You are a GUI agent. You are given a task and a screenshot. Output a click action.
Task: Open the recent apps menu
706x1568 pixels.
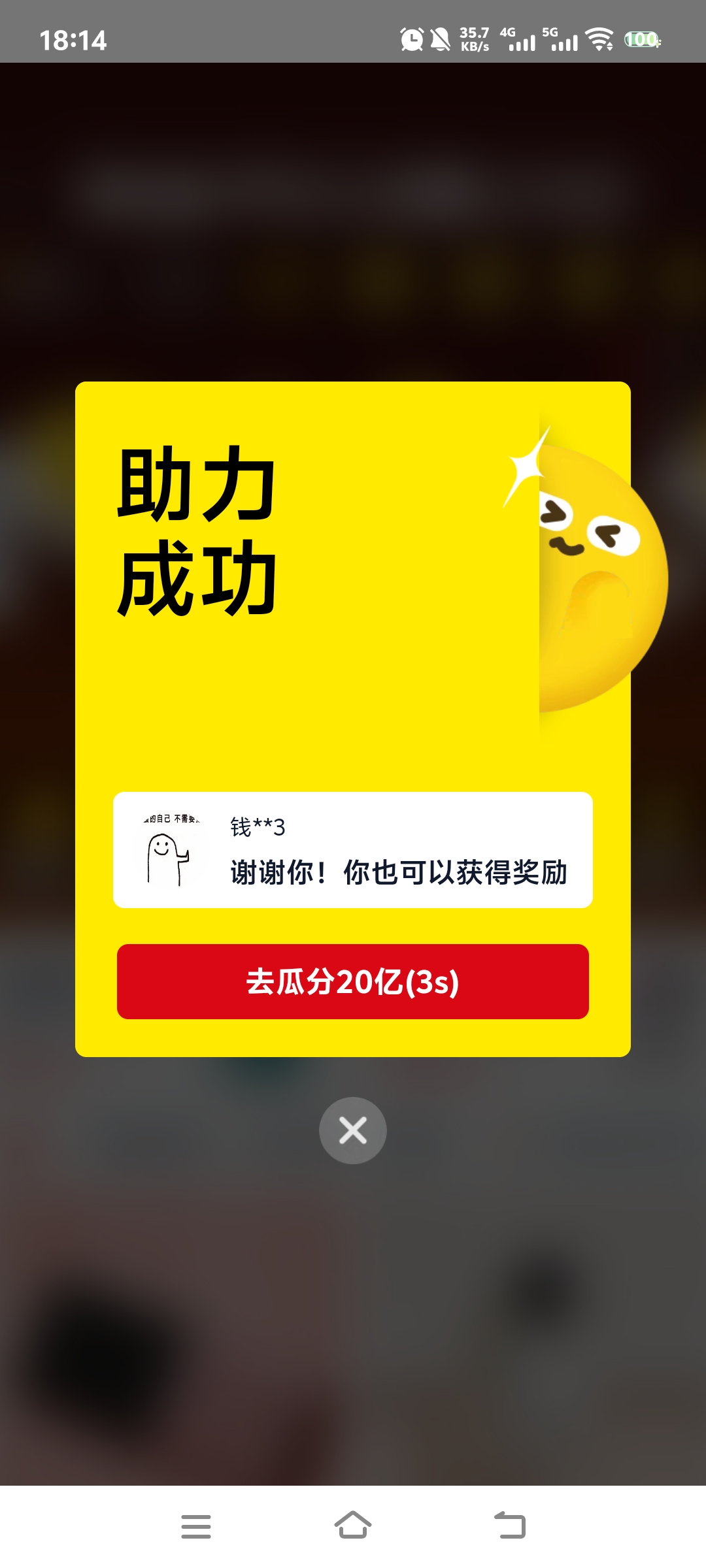pos(196,1526)
